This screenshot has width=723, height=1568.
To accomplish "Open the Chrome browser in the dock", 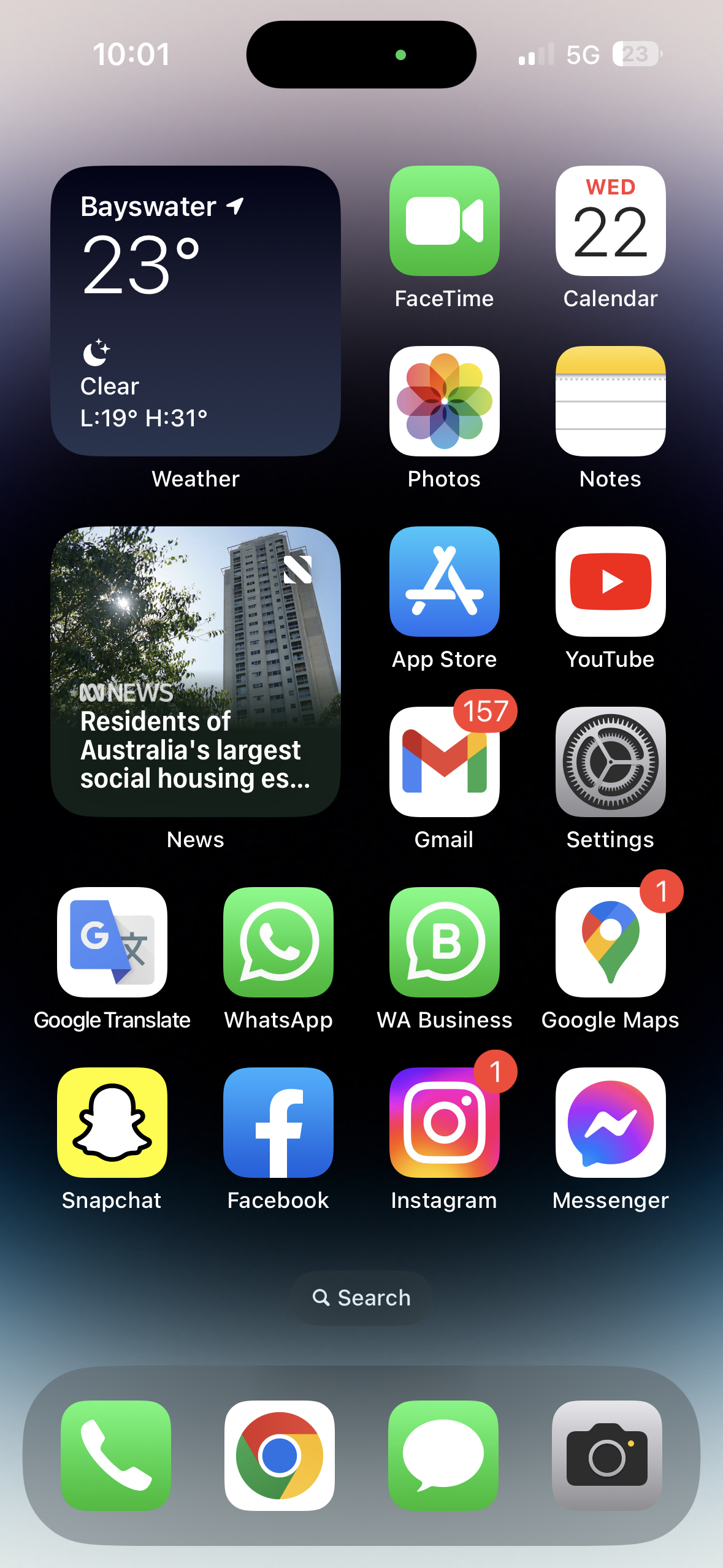I will tap(280, 1455).
